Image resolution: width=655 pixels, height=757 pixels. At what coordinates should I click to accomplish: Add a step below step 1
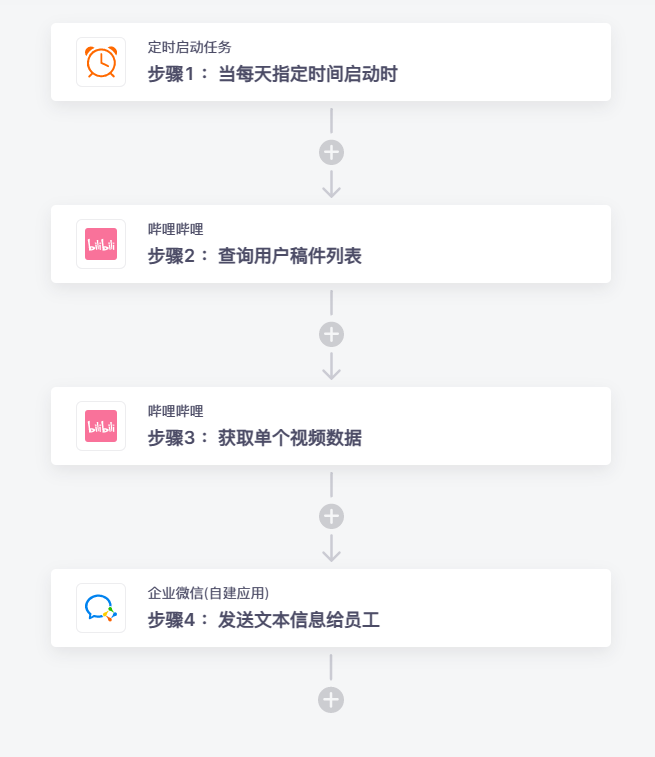pos(331,152)
